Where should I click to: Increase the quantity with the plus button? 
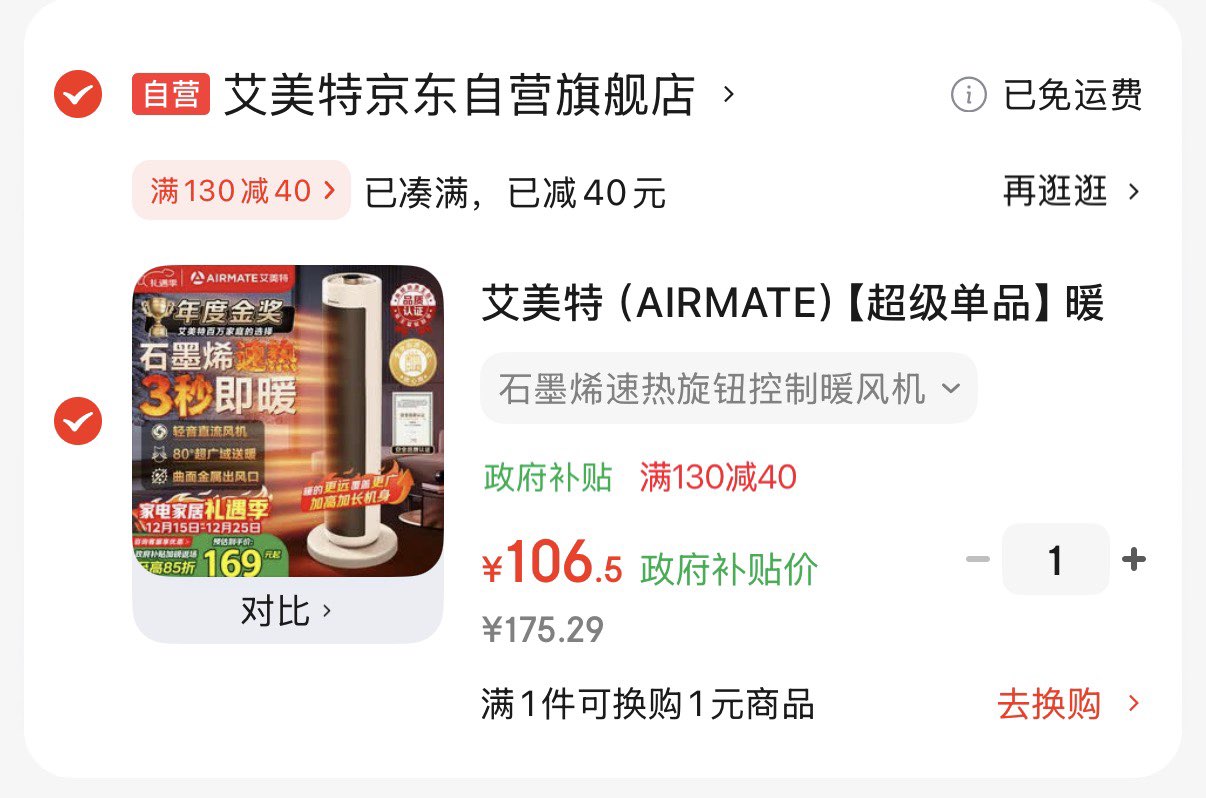(x=1133, y=559)
